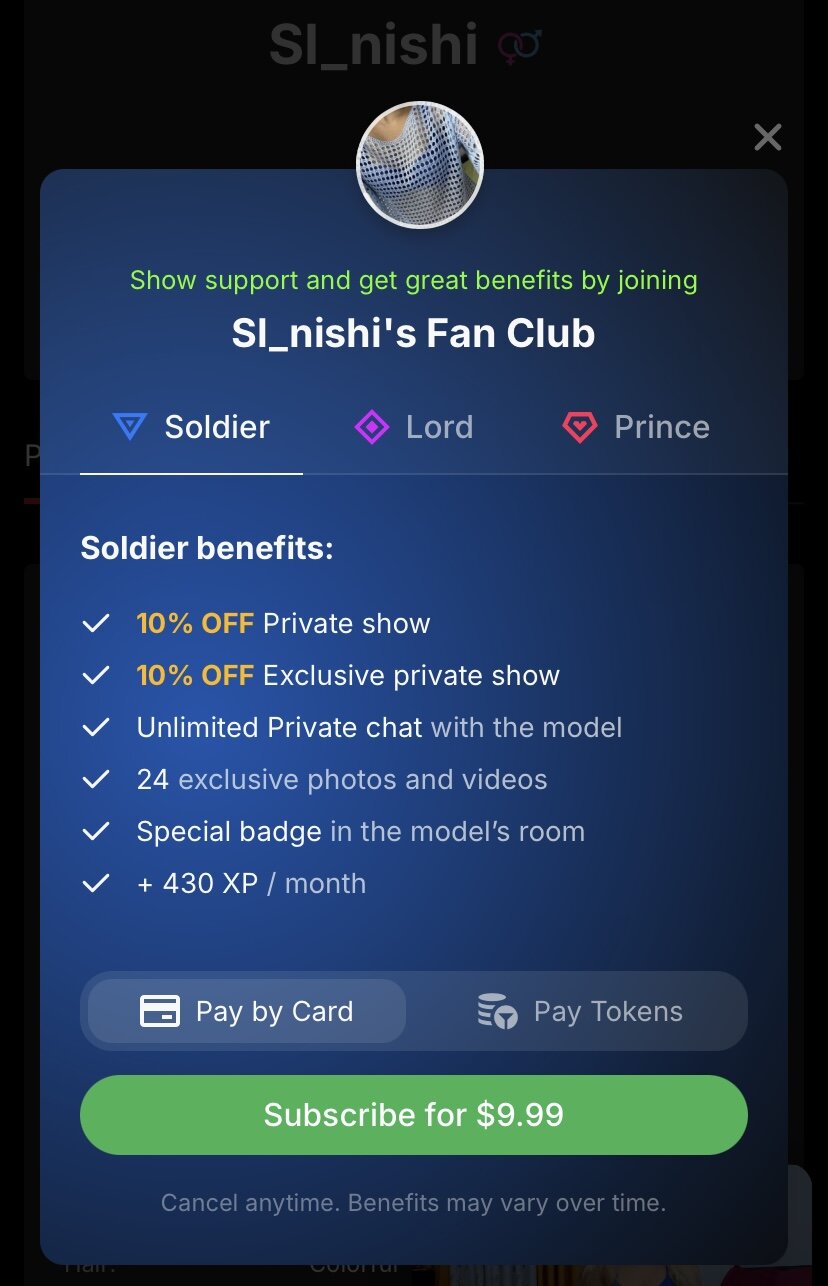
Task: Choose Pay Tokens option
Action: (580, 1011)
